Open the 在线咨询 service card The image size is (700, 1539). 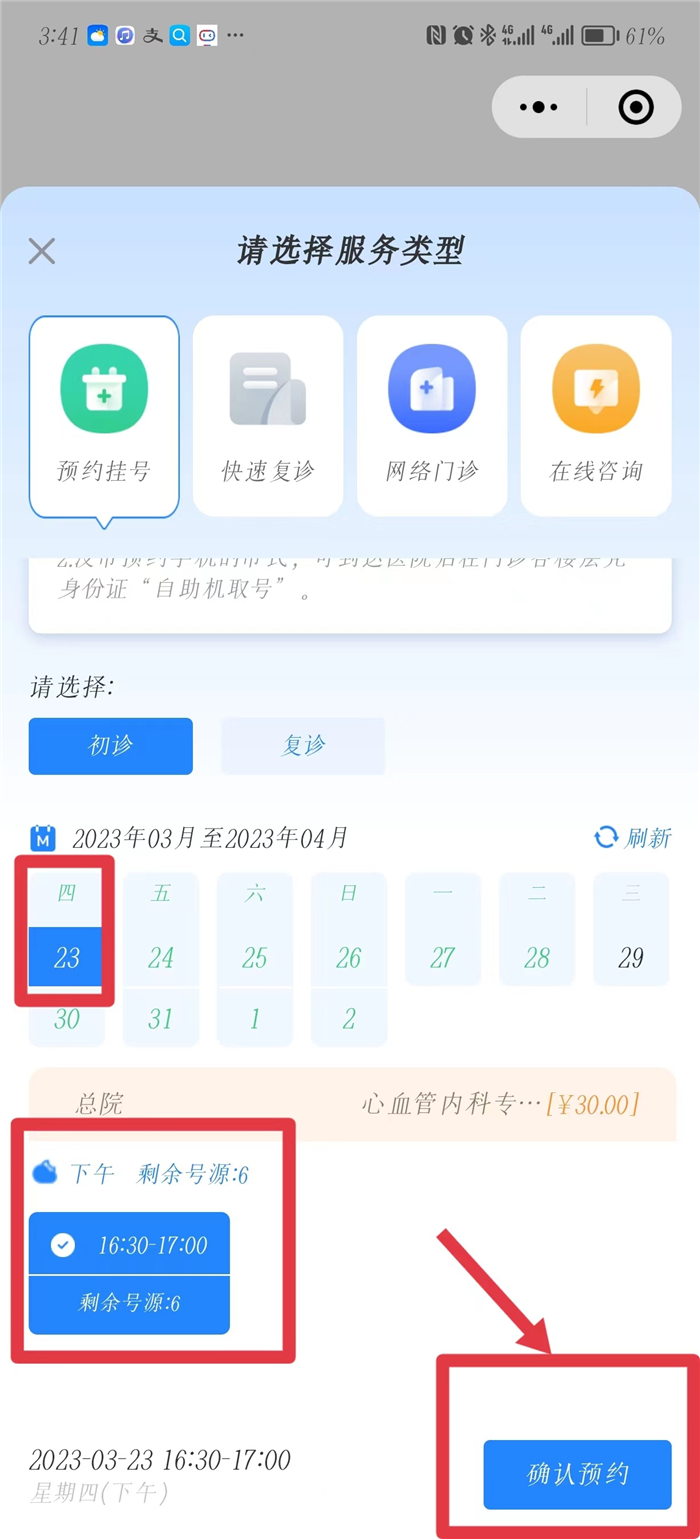click(596, 416)
